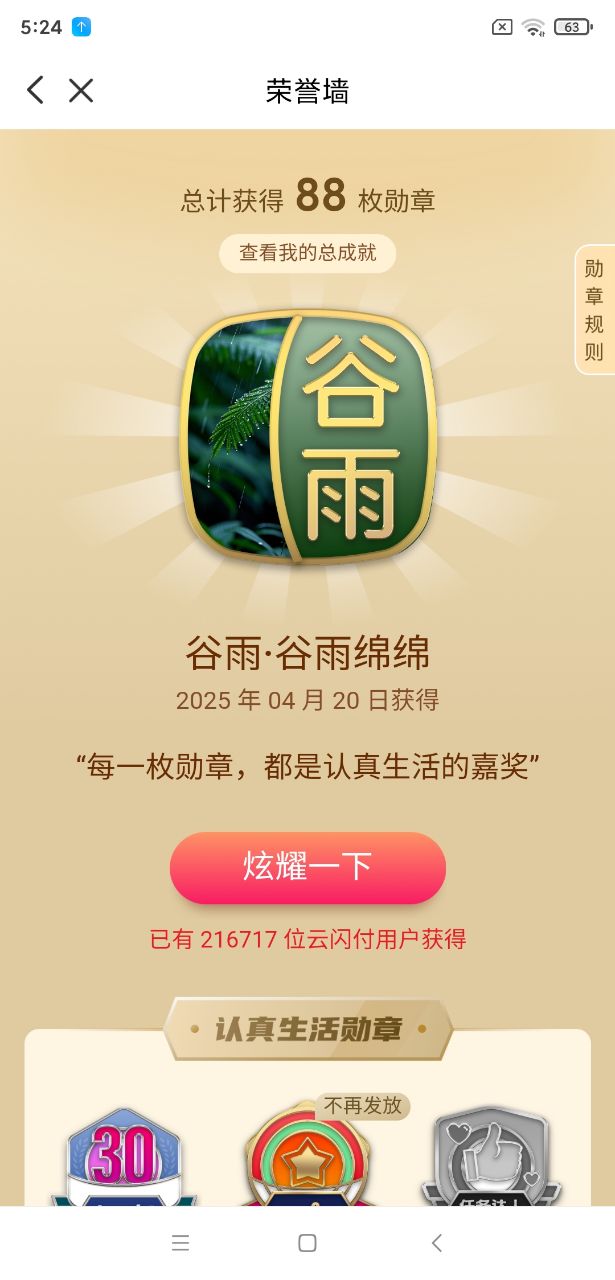Close the 荣誉墙 page

[81, 91]
